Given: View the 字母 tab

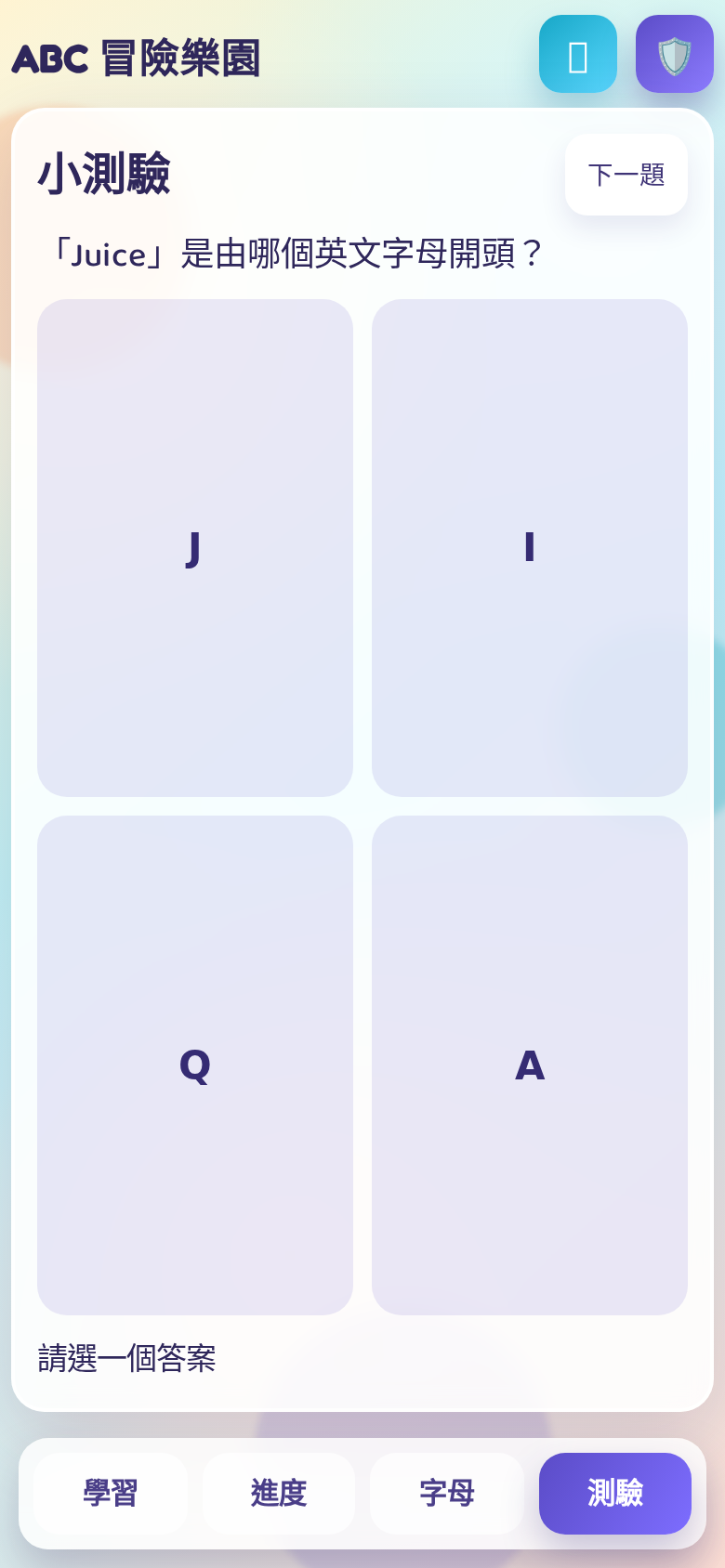Looking at the screenshot, I should coord(447,1493).
